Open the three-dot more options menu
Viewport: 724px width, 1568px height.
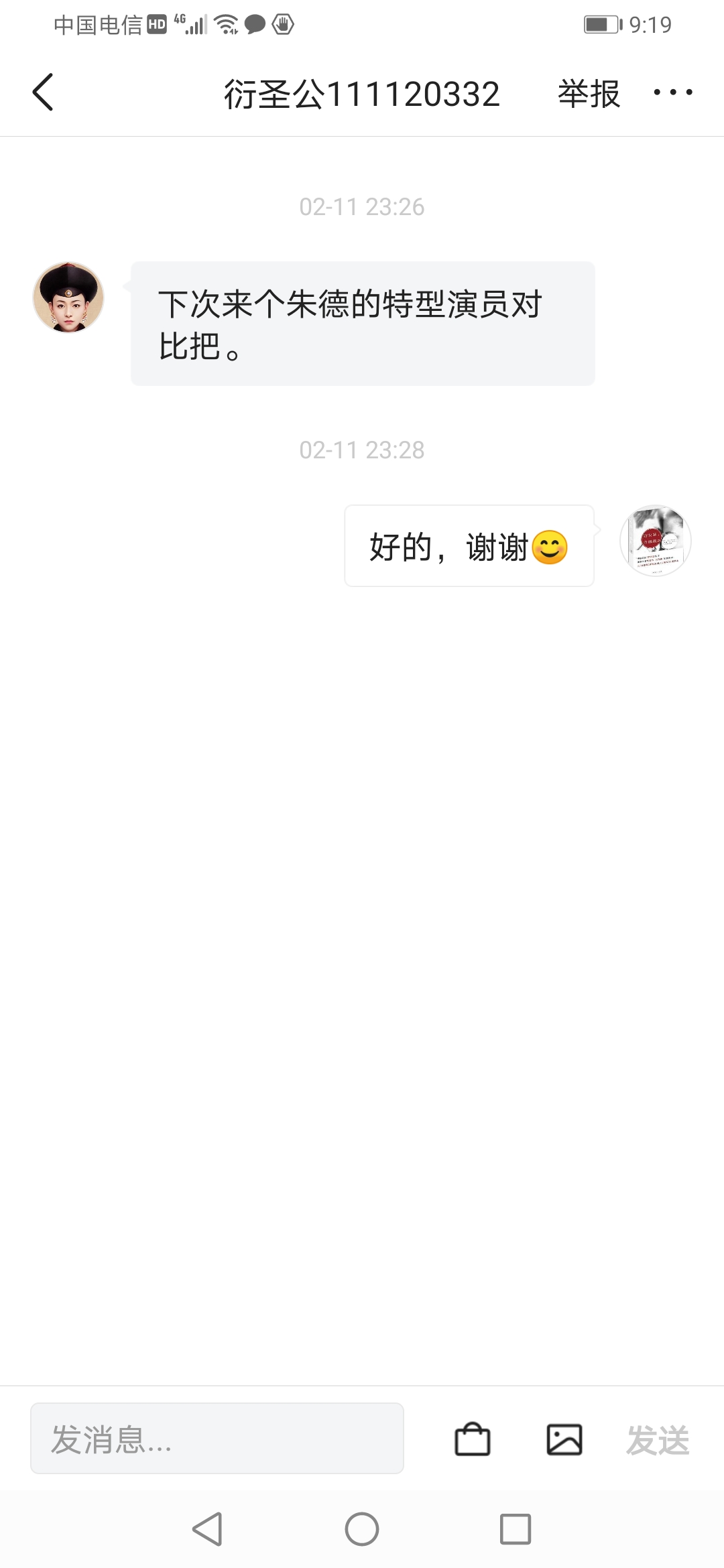(x=673, y=92)
